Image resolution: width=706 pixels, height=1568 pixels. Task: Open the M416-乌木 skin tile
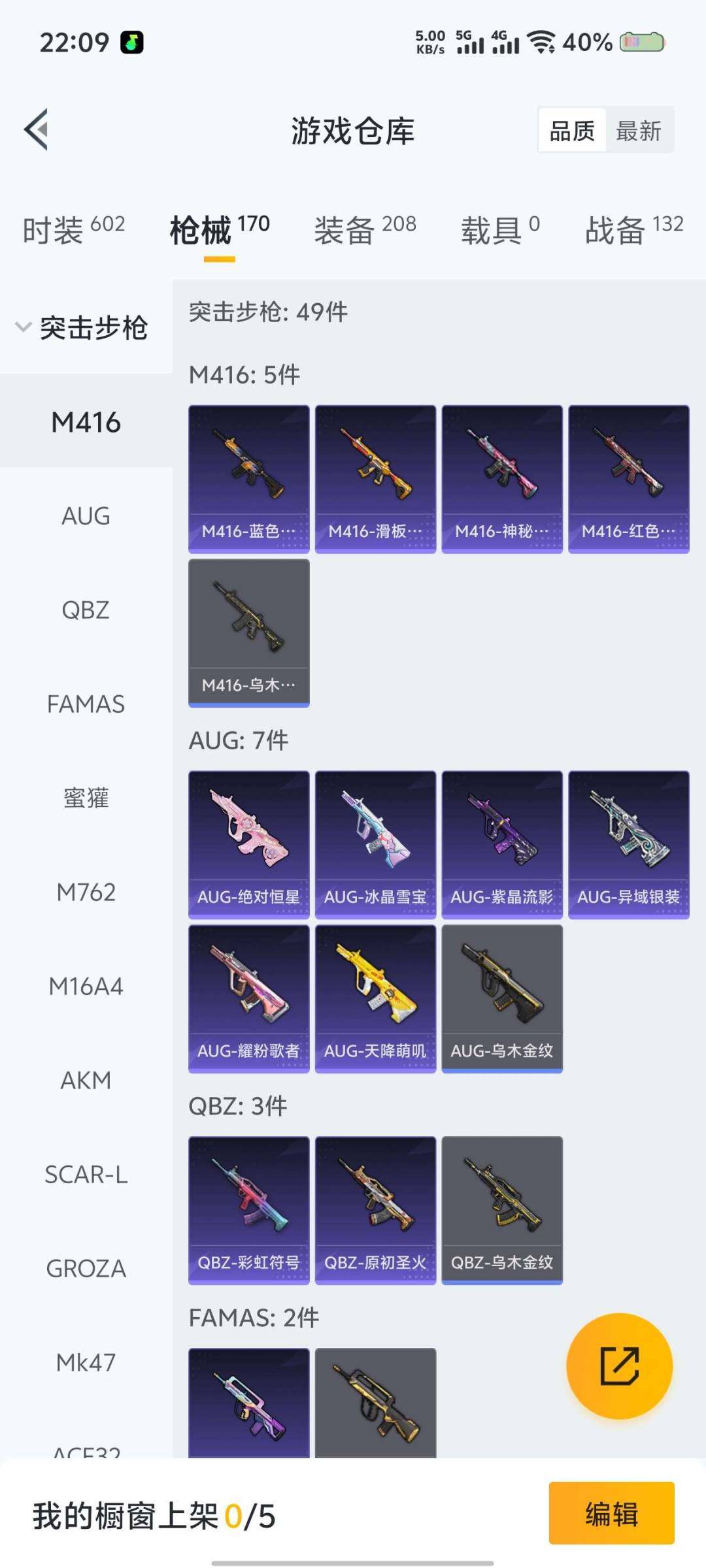248,632
